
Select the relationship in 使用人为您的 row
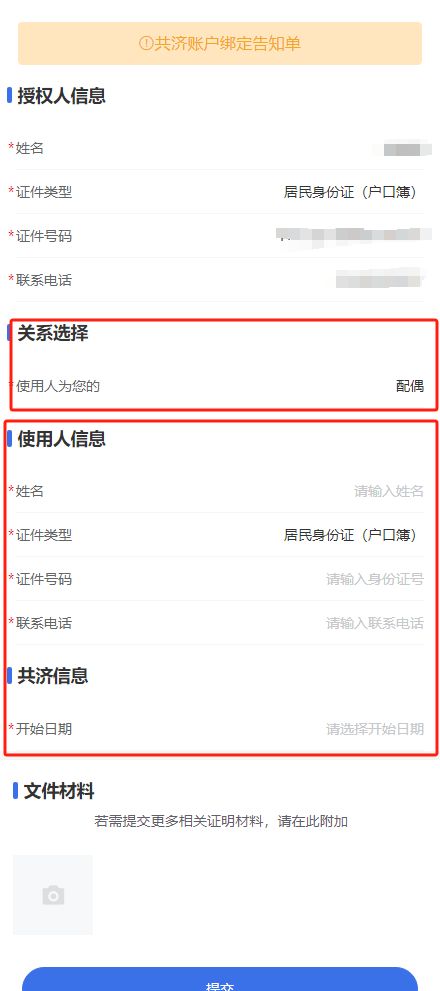click(219, 386)
